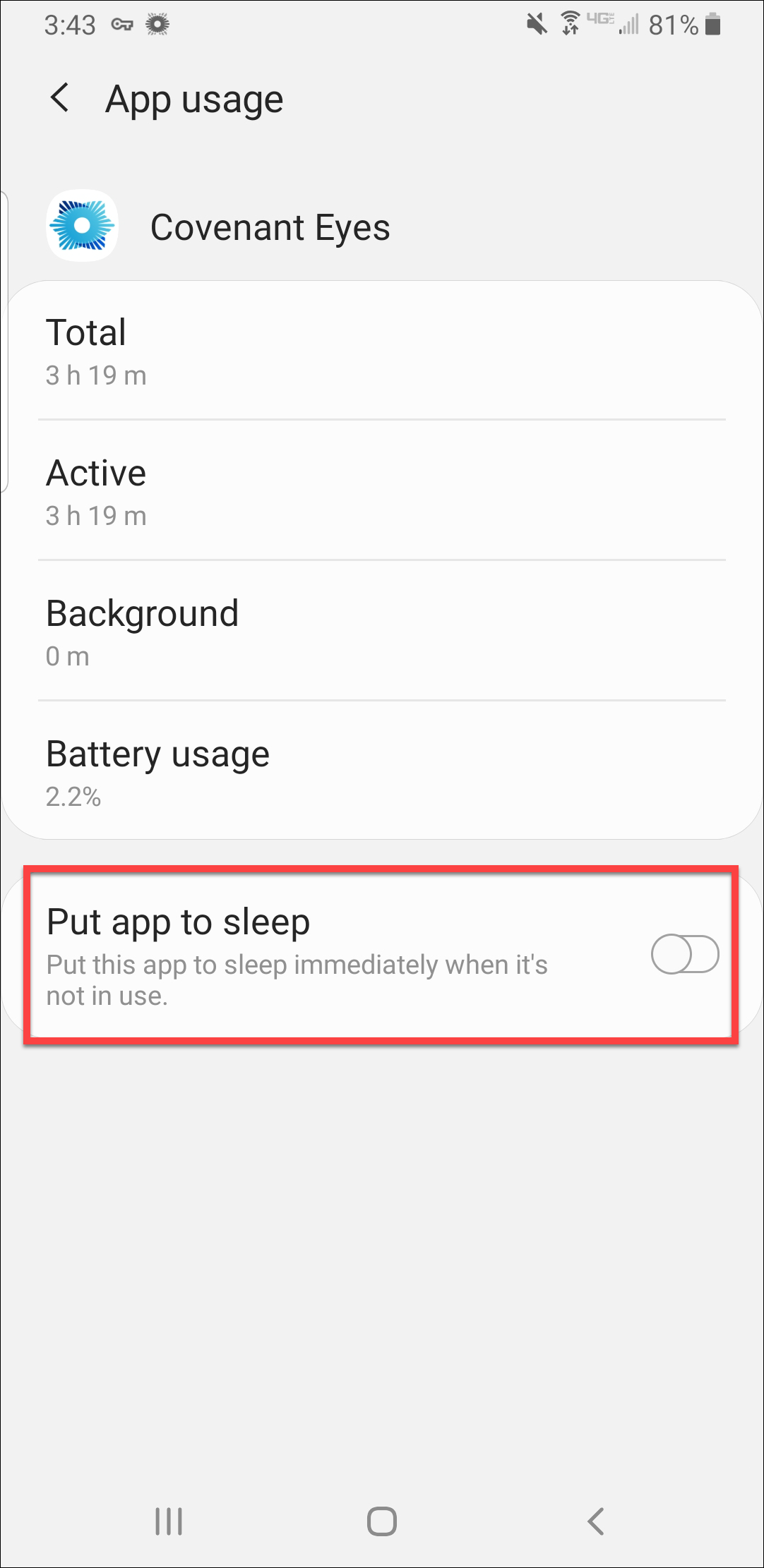764x1568 pixels.
Task: Tap the system back button
Action: [x=596, y=1521]
